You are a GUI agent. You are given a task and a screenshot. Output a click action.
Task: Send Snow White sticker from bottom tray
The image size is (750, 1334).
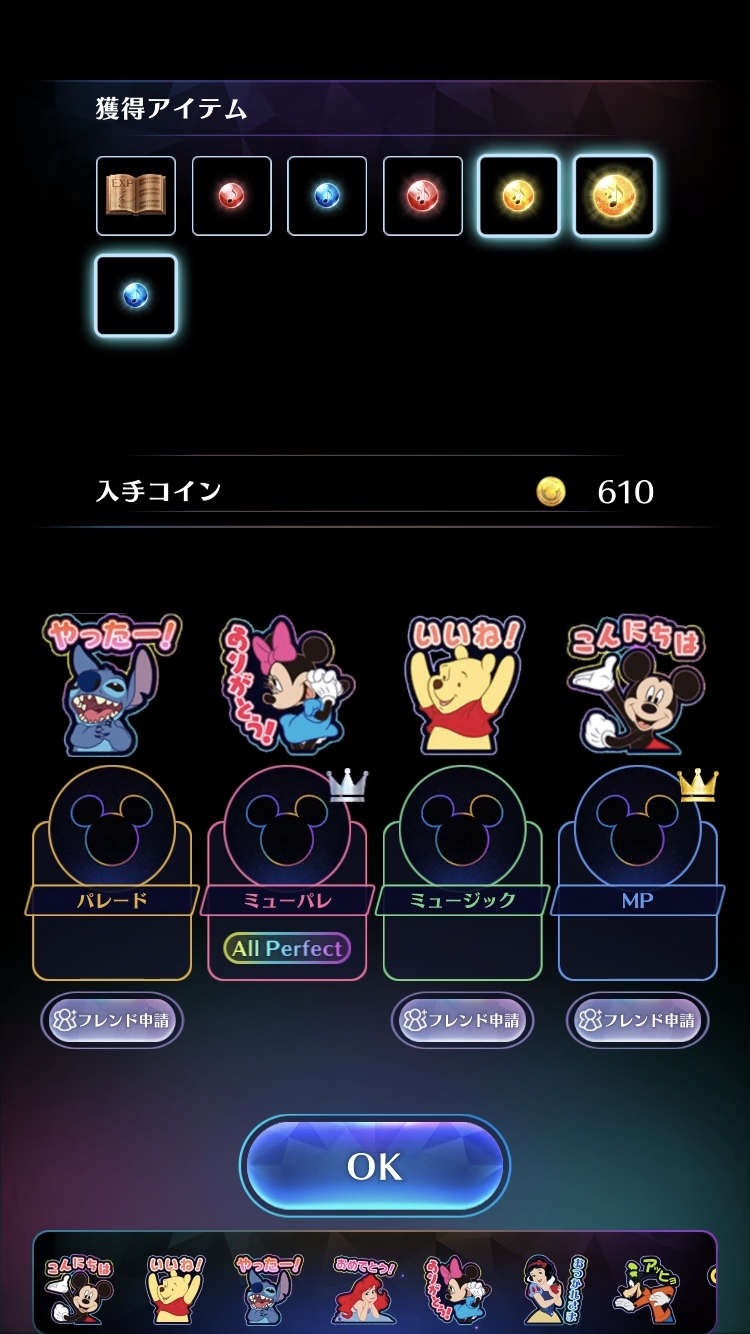pos(551,1288)
